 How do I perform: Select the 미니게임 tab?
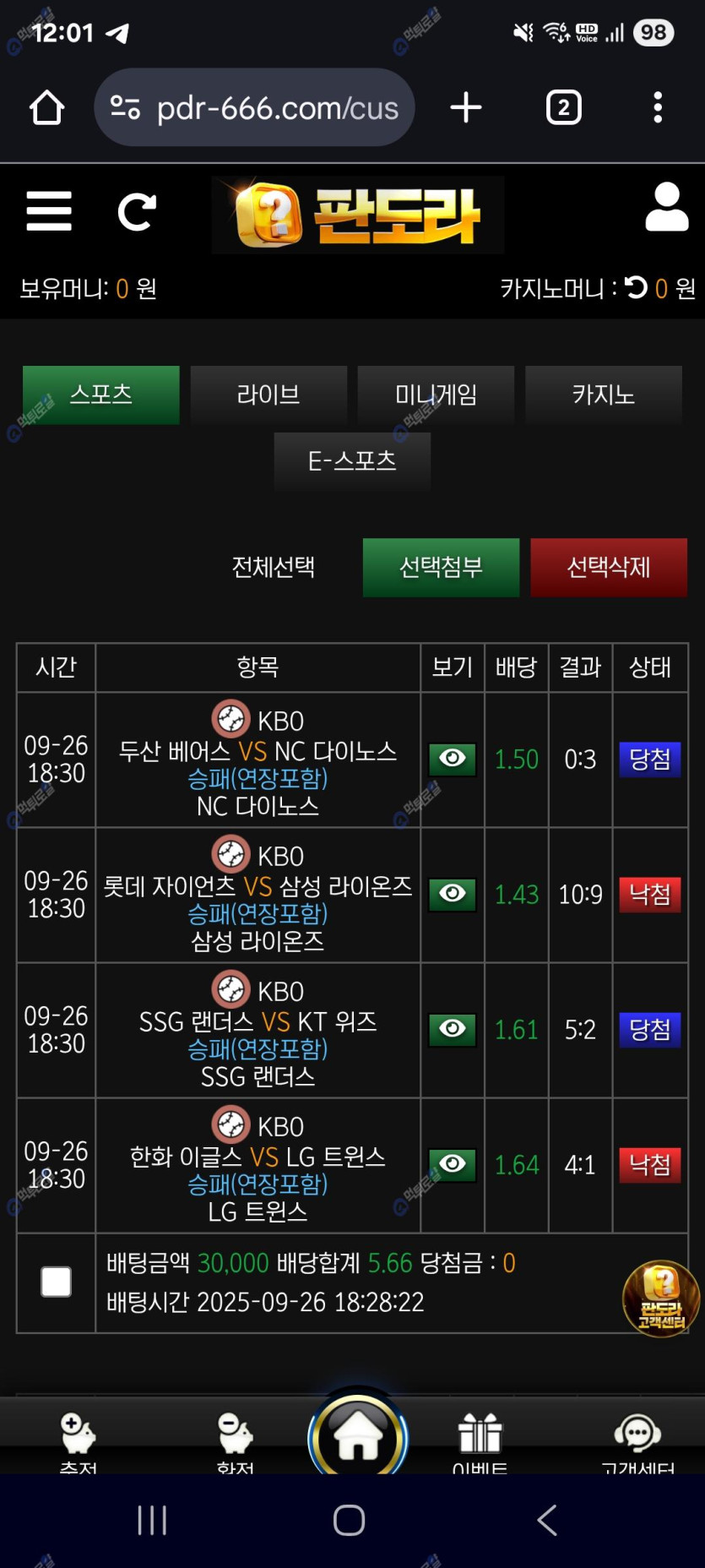(x=436, y=395)
